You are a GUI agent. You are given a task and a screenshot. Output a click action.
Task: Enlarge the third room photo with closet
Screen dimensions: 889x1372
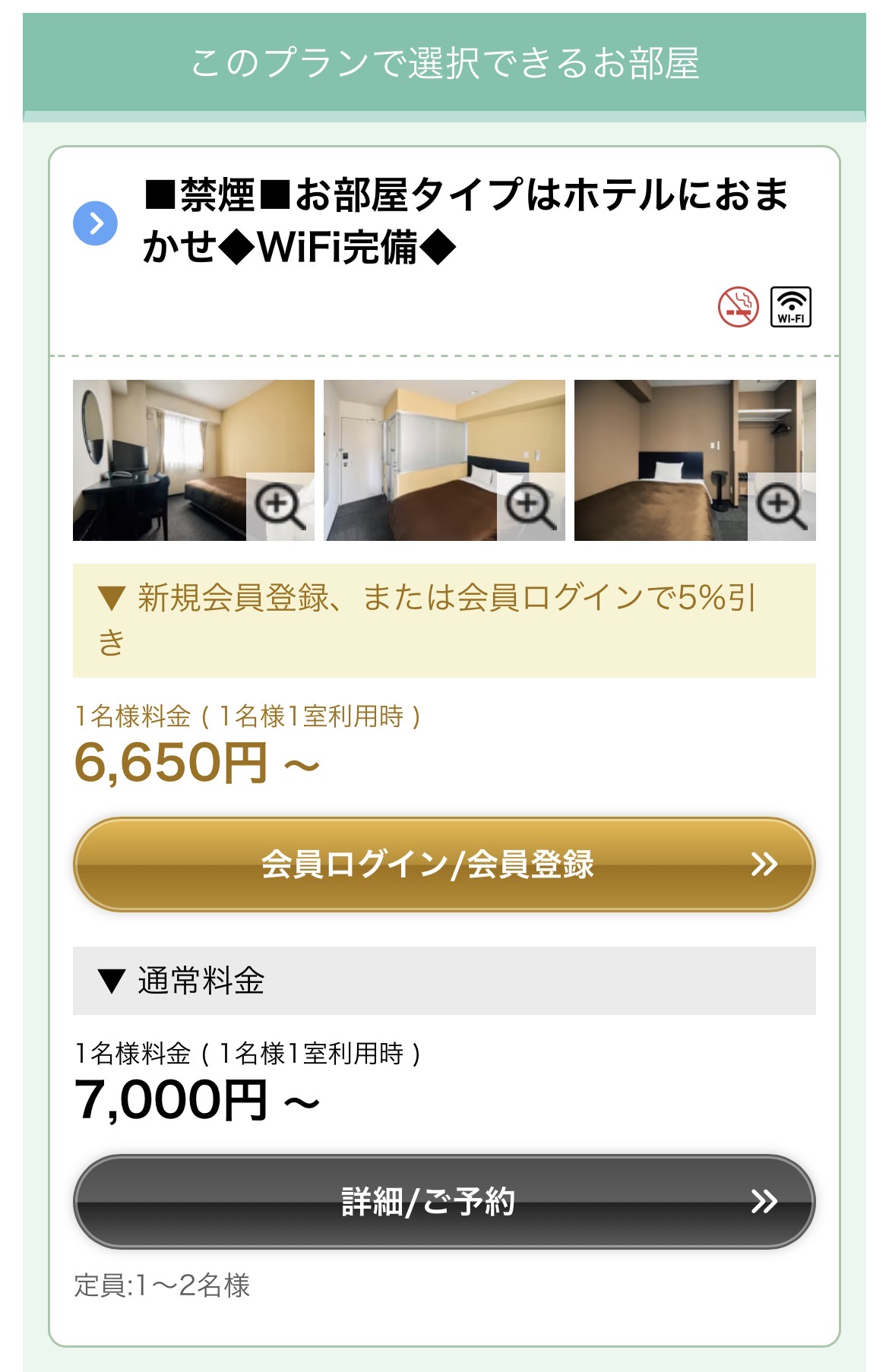694,460
